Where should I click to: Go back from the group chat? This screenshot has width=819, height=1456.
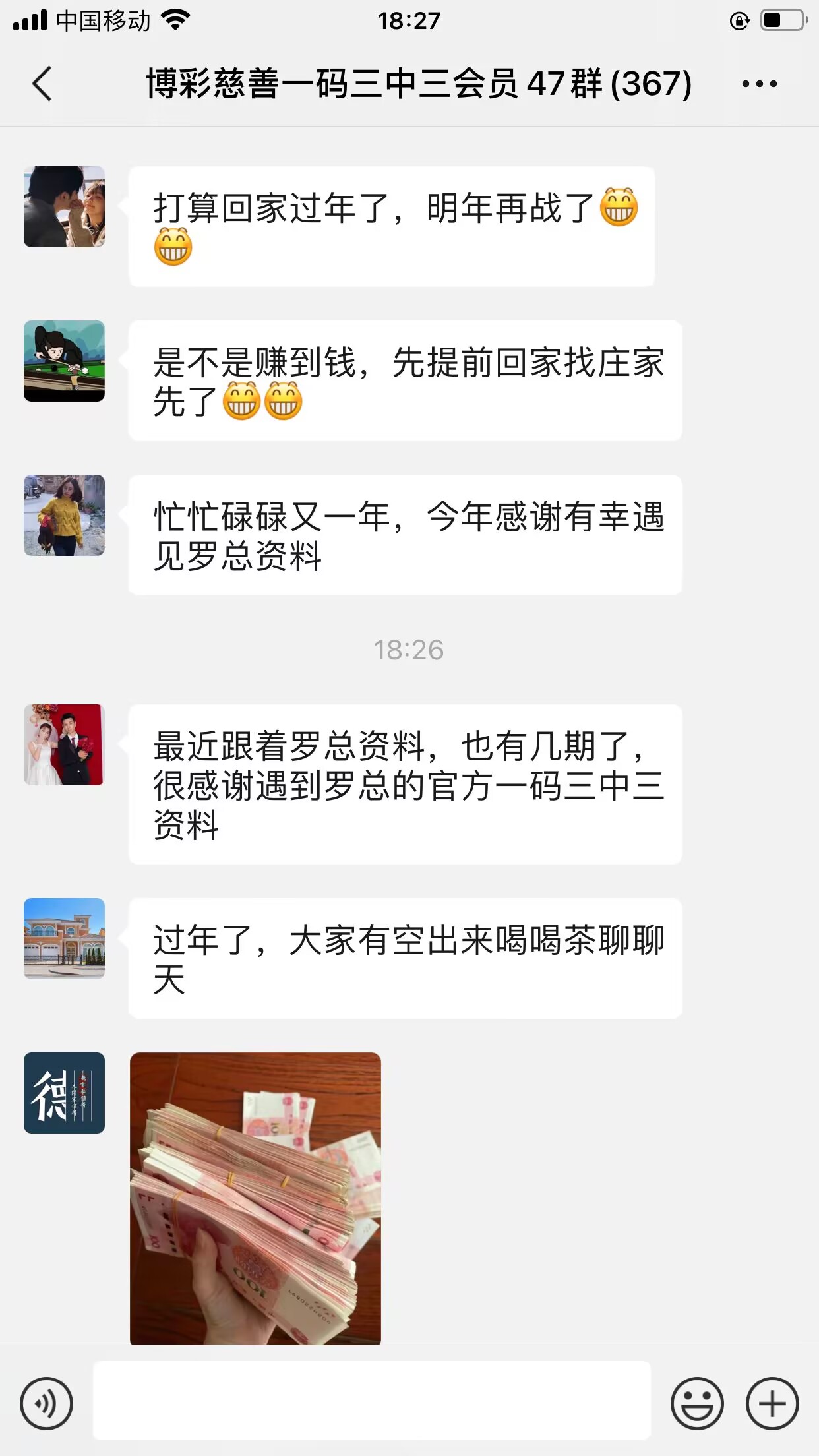point(42,84)
